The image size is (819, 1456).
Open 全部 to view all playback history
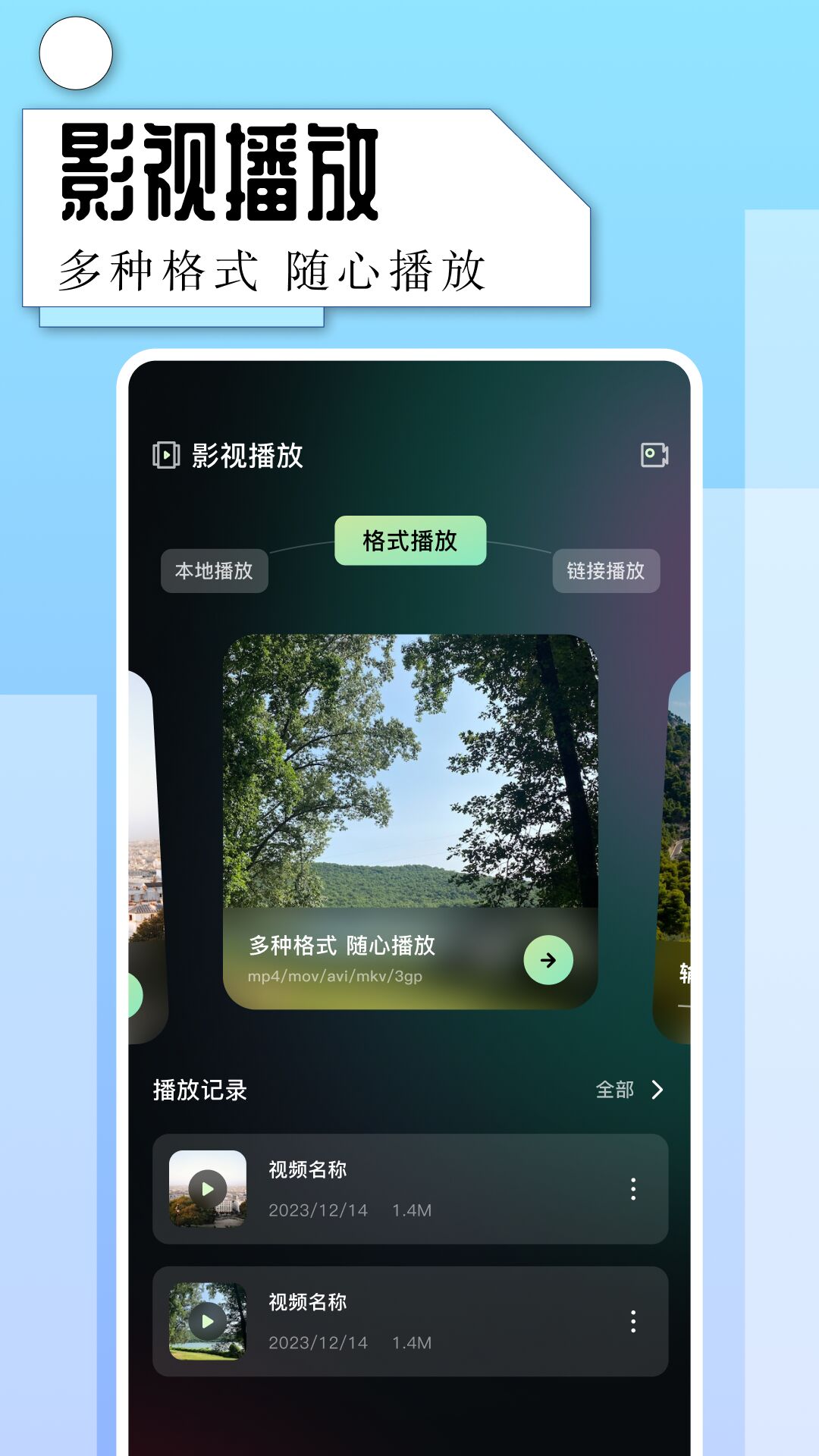click(x=614, y=1088)
